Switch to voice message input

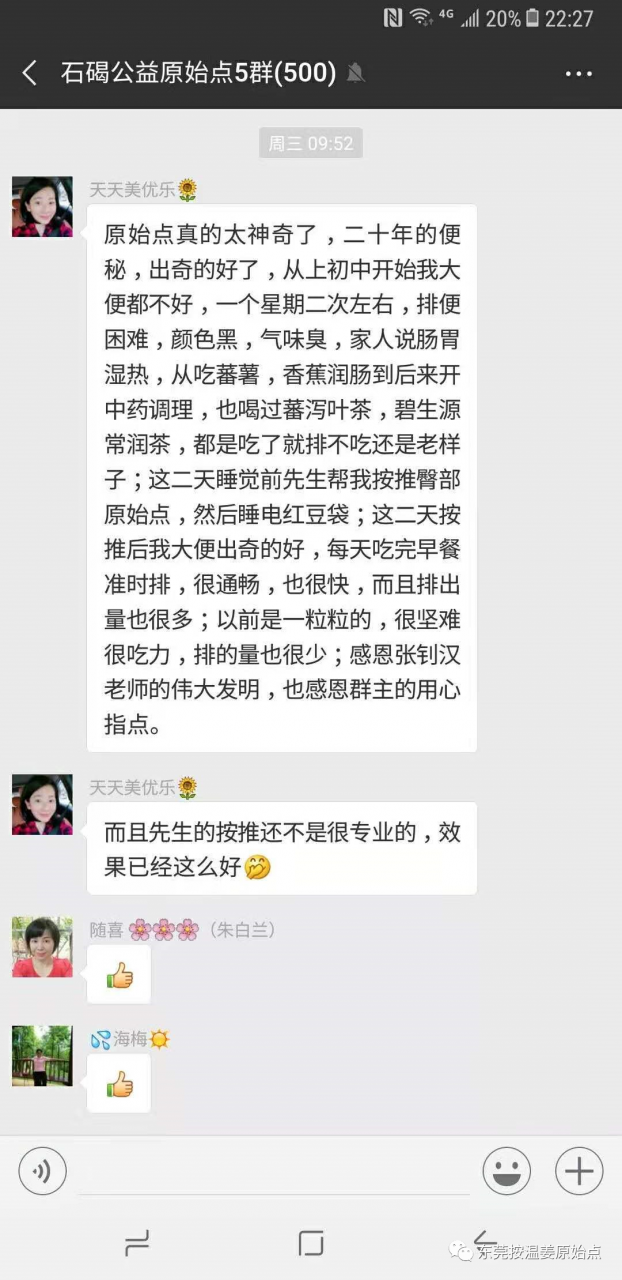coord(42,1171)
